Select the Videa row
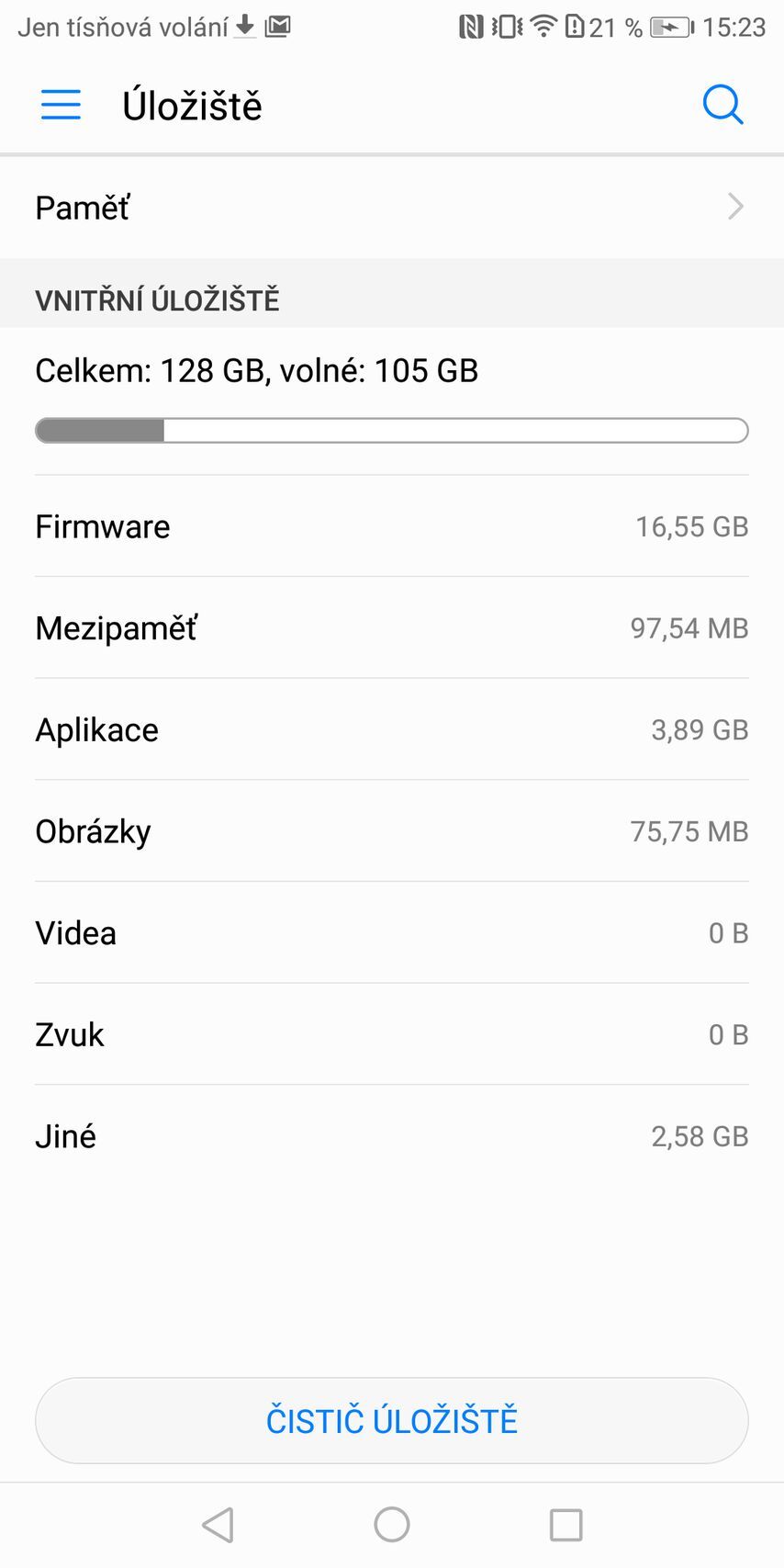This screenshot has height=1568, width=784. coord(392,932)
